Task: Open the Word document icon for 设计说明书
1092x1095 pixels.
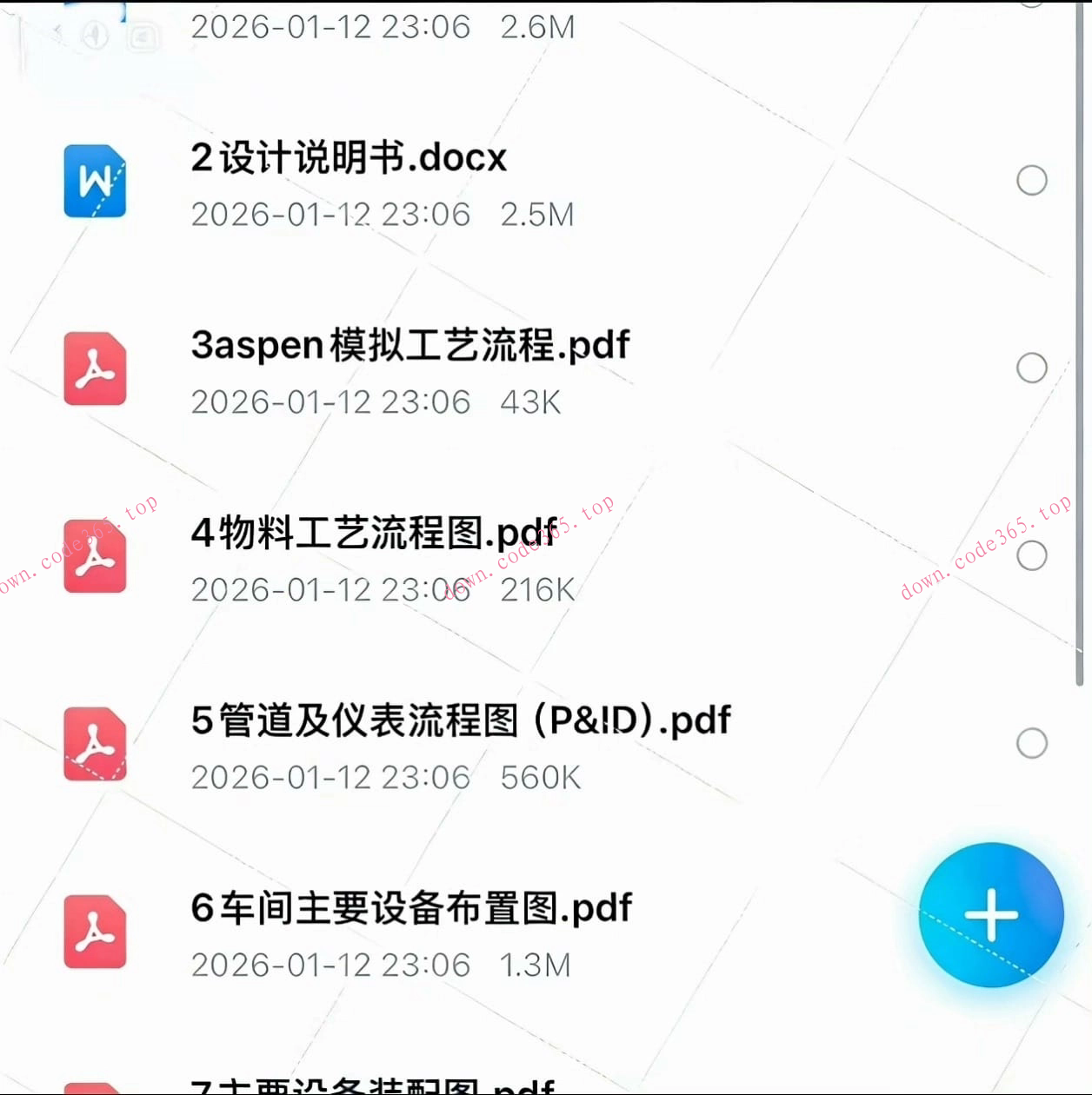Action: (x=94, y=181)
